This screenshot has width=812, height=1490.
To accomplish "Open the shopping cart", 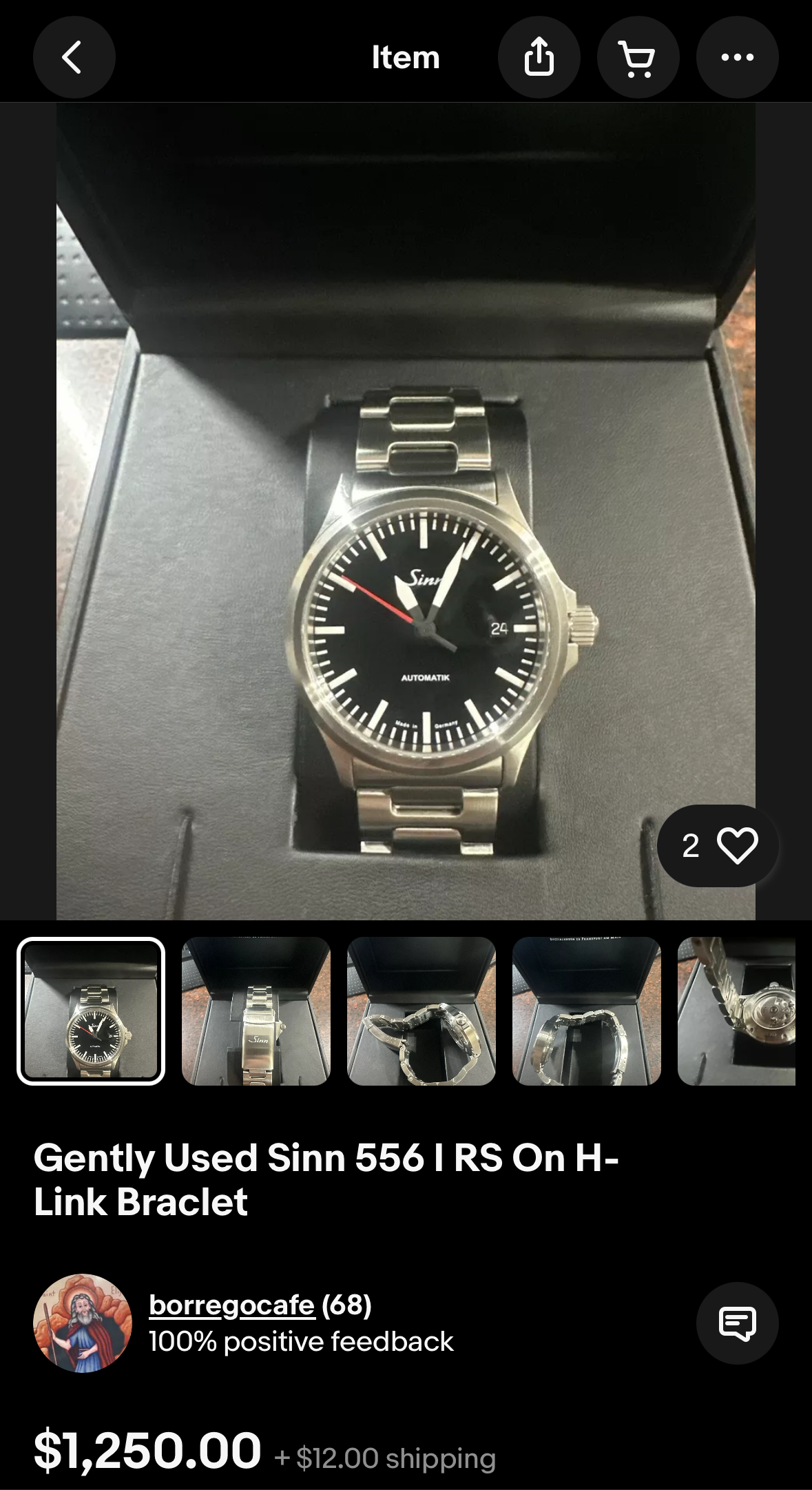I will point(638,57).
